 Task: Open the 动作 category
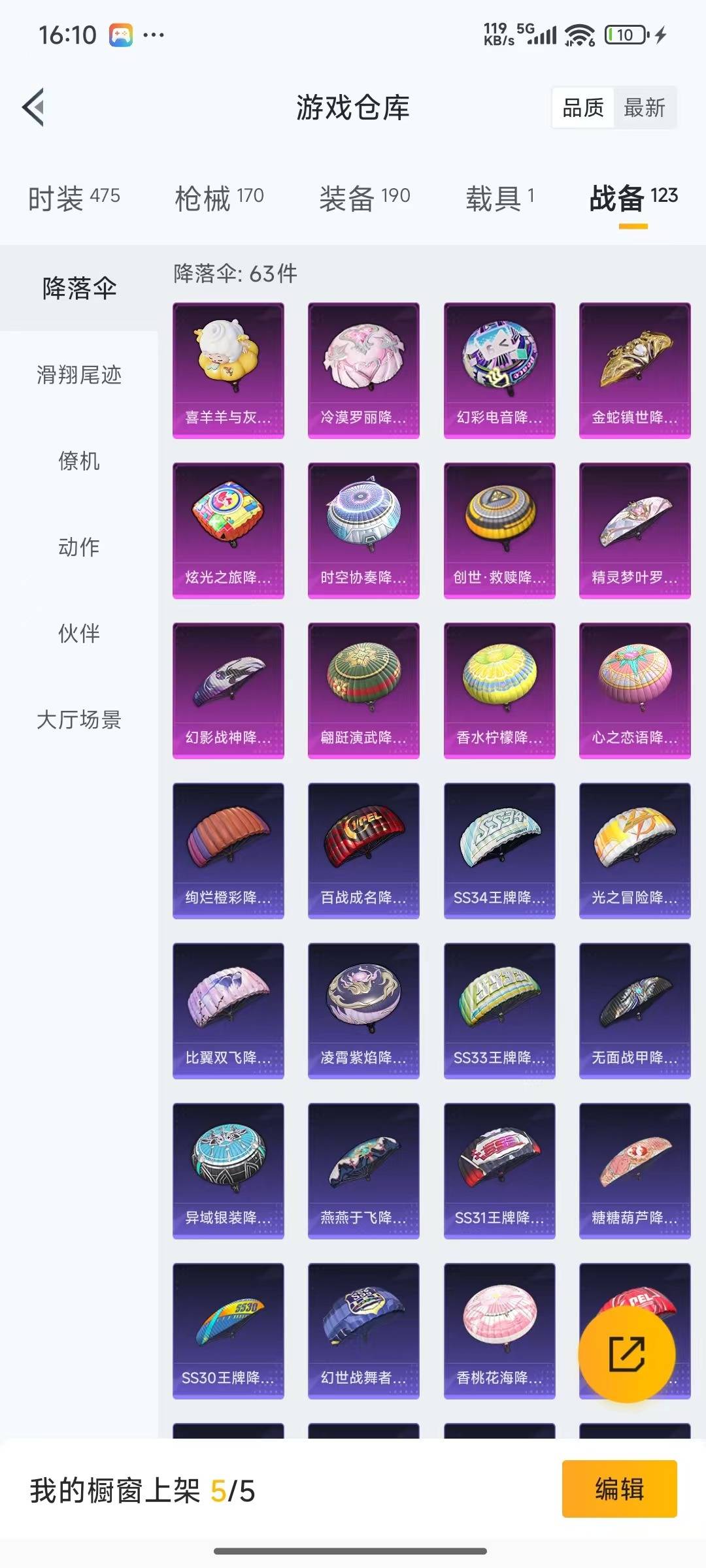pyautogui.click(x=79, y=547)
